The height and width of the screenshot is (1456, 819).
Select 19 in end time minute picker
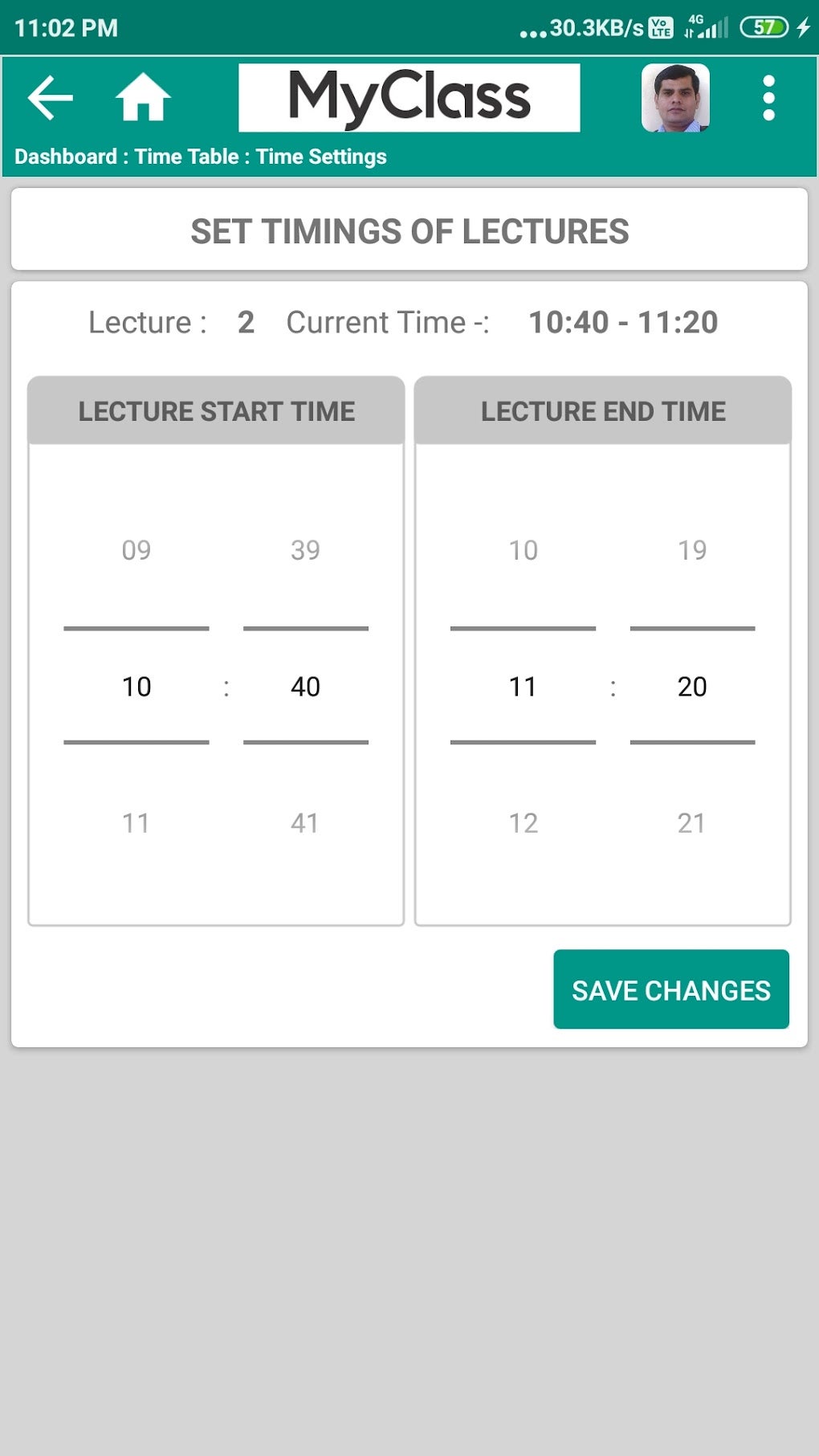692,550
